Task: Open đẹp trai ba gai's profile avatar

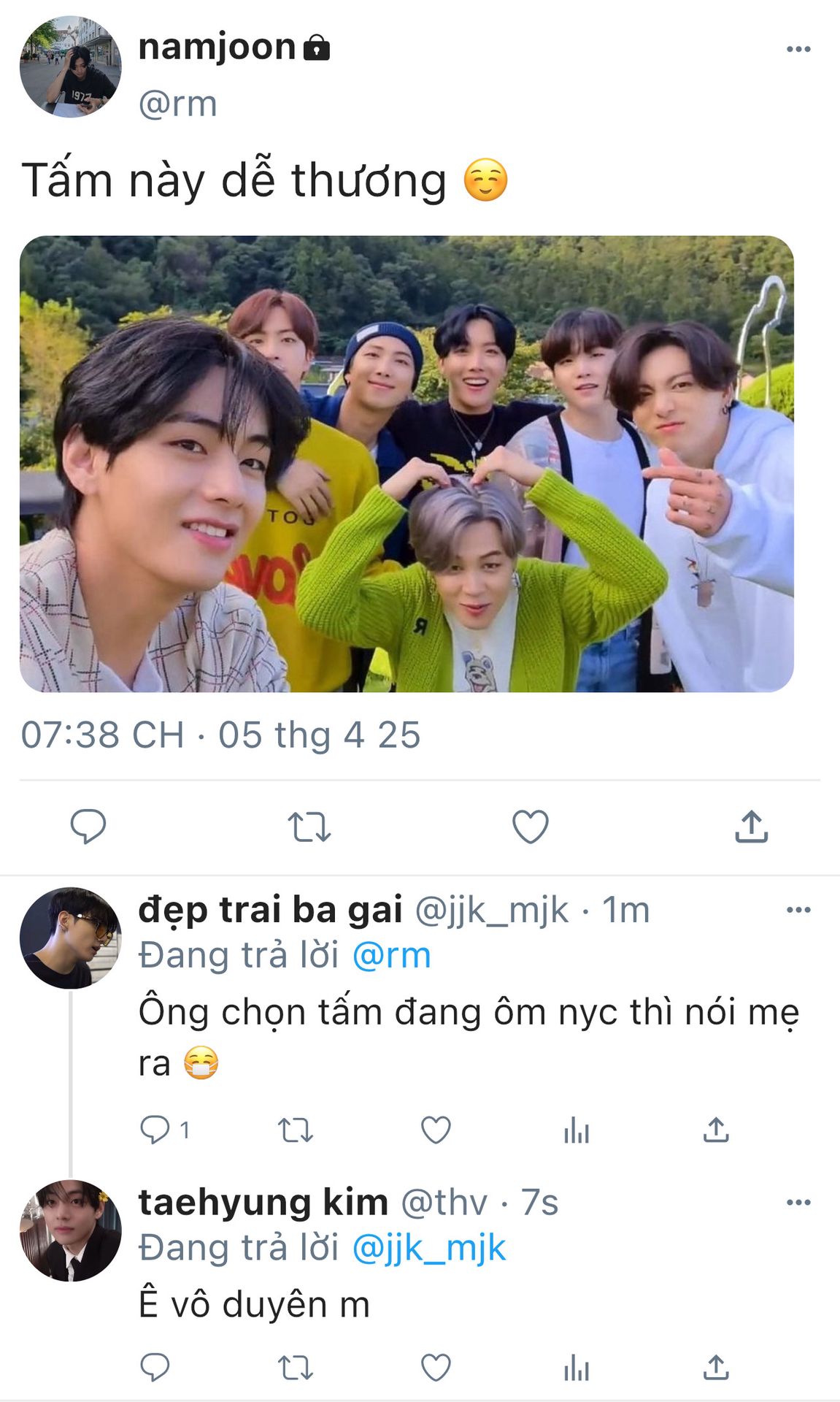Action: coord(70,938)
